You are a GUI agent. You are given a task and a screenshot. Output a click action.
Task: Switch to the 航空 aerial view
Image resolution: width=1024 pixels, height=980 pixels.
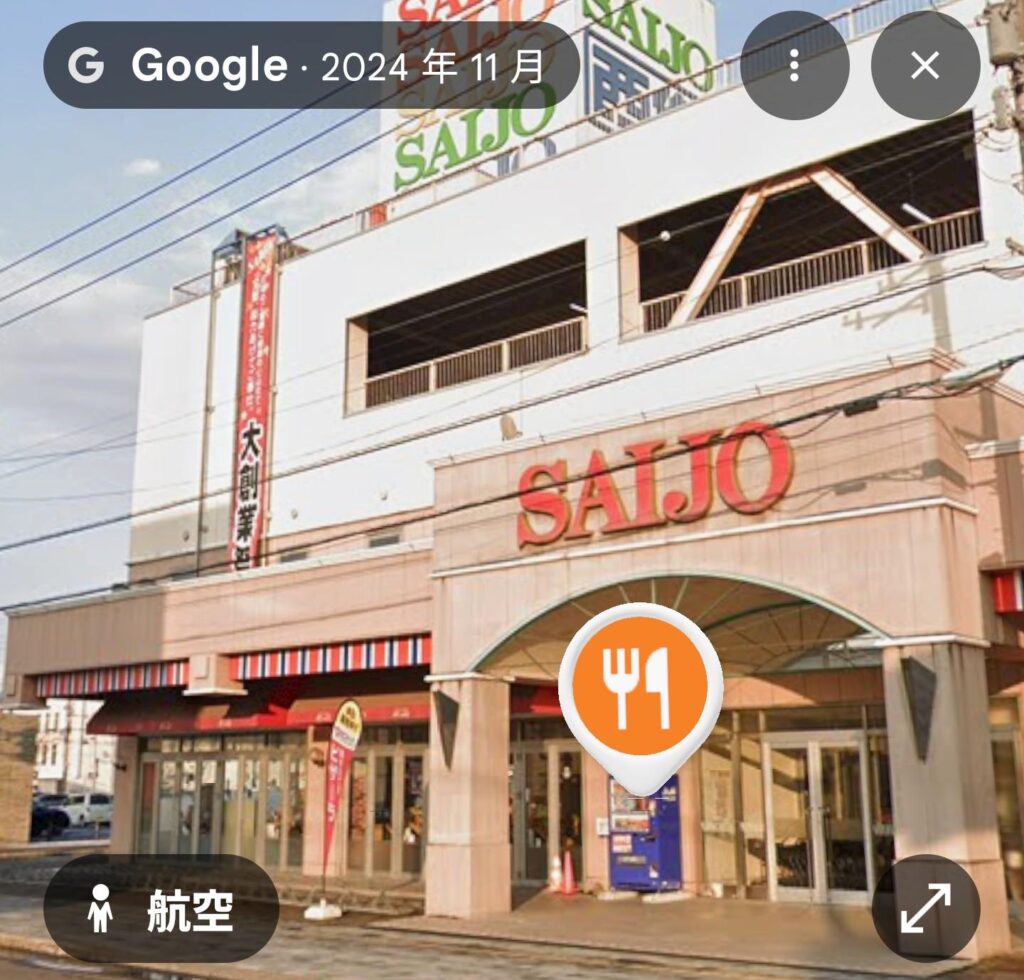click(161, 908)
